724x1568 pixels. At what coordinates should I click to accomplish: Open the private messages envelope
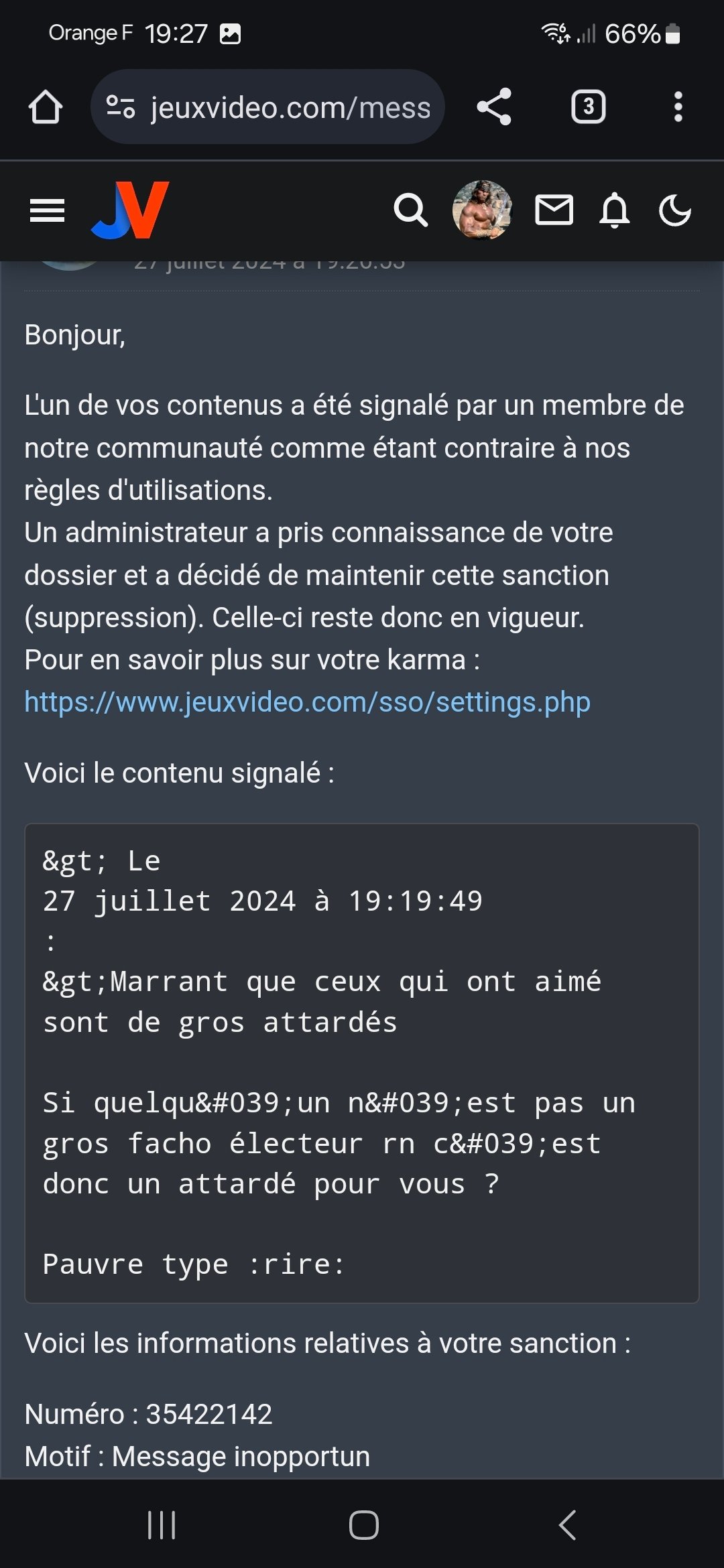[x=554, y=210]
